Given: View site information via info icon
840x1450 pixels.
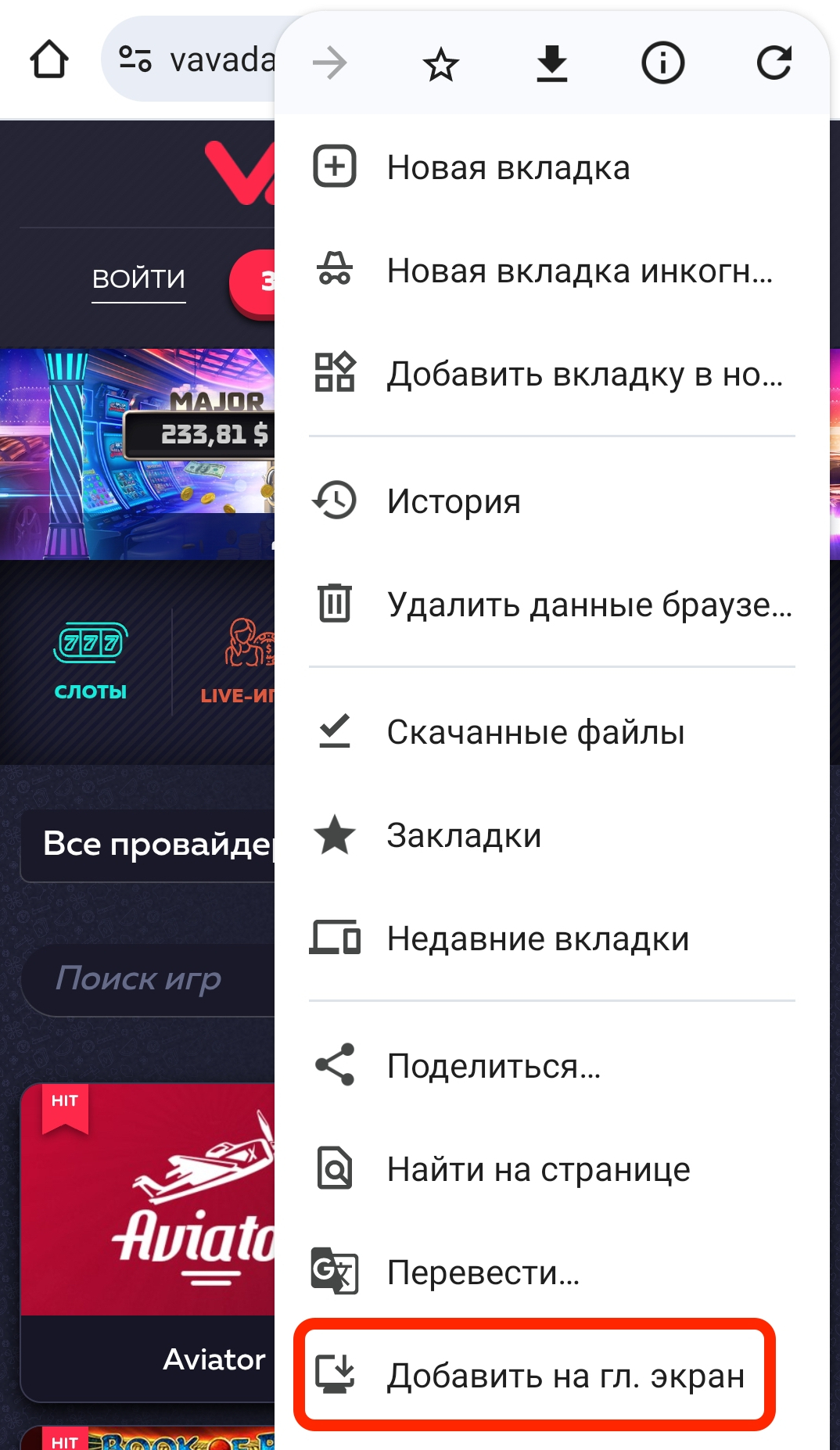Looking at the screenshot, I should pos(662,64).
